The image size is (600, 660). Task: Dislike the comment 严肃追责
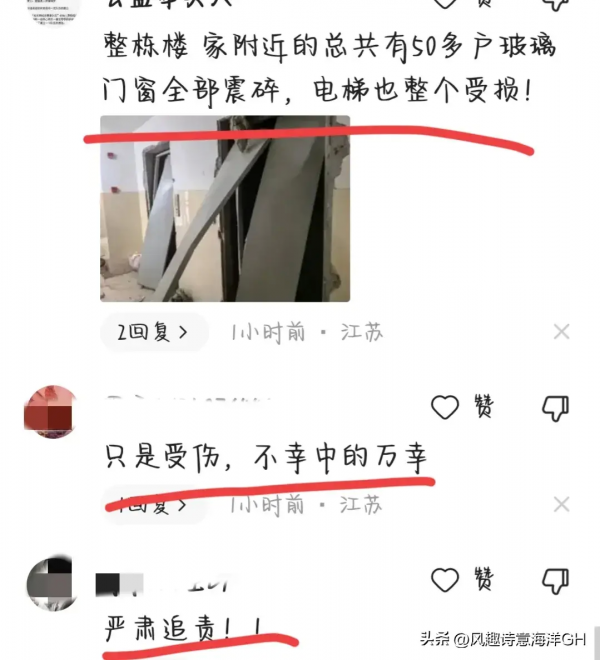coord(555,579)
